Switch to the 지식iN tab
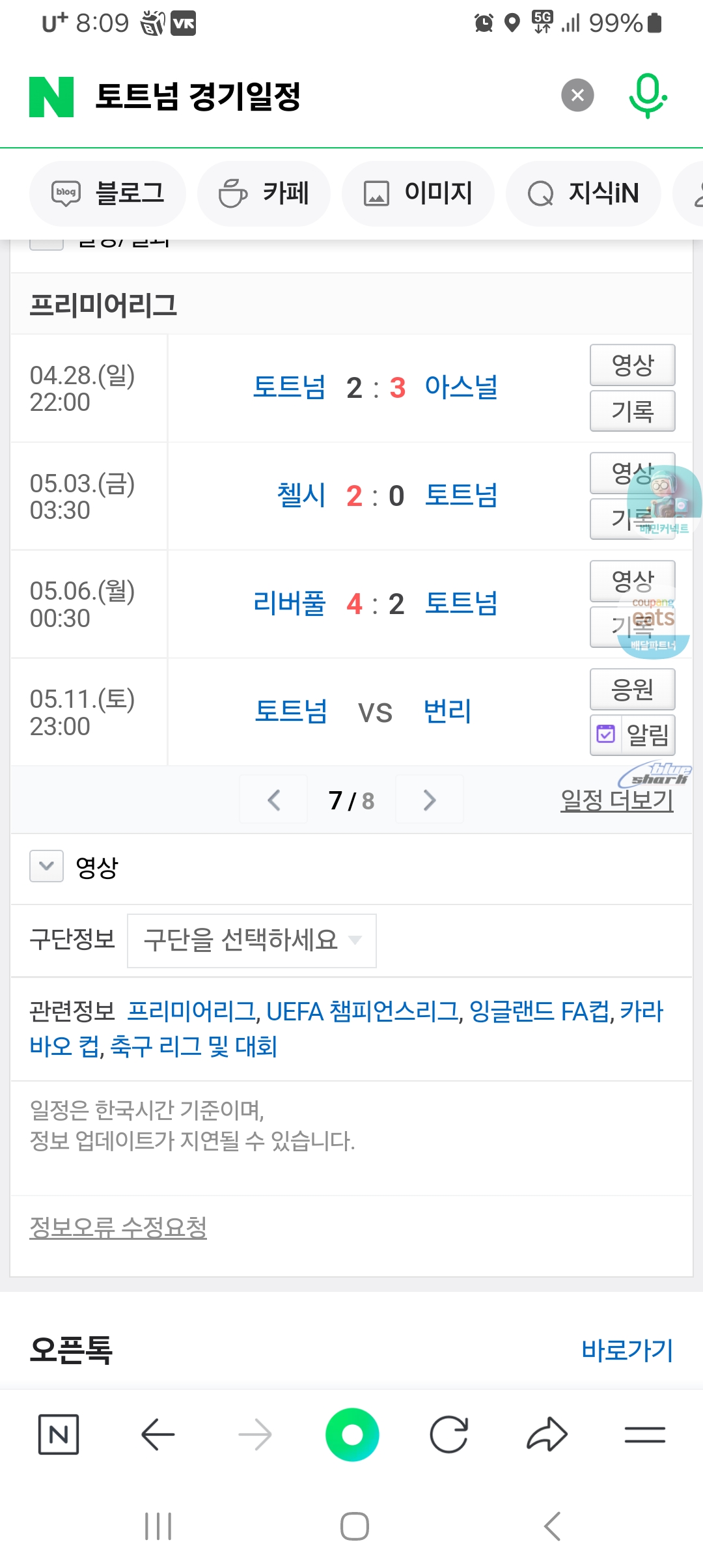The height and width of the screenshot is (1568, 703). tap(583, 193)
